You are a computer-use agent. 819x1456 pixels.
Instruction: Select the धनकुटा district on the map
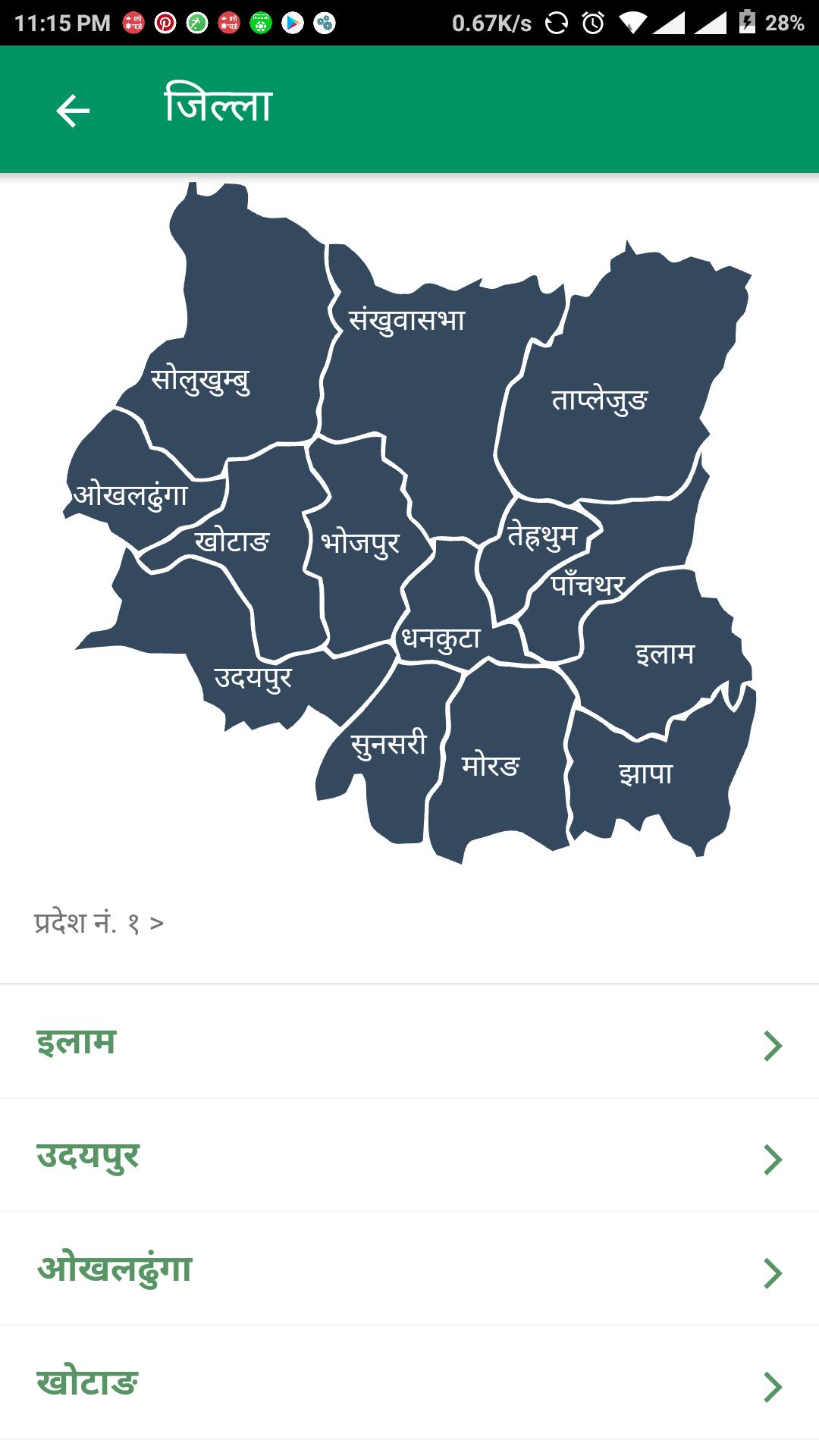[x=440, y=639]
